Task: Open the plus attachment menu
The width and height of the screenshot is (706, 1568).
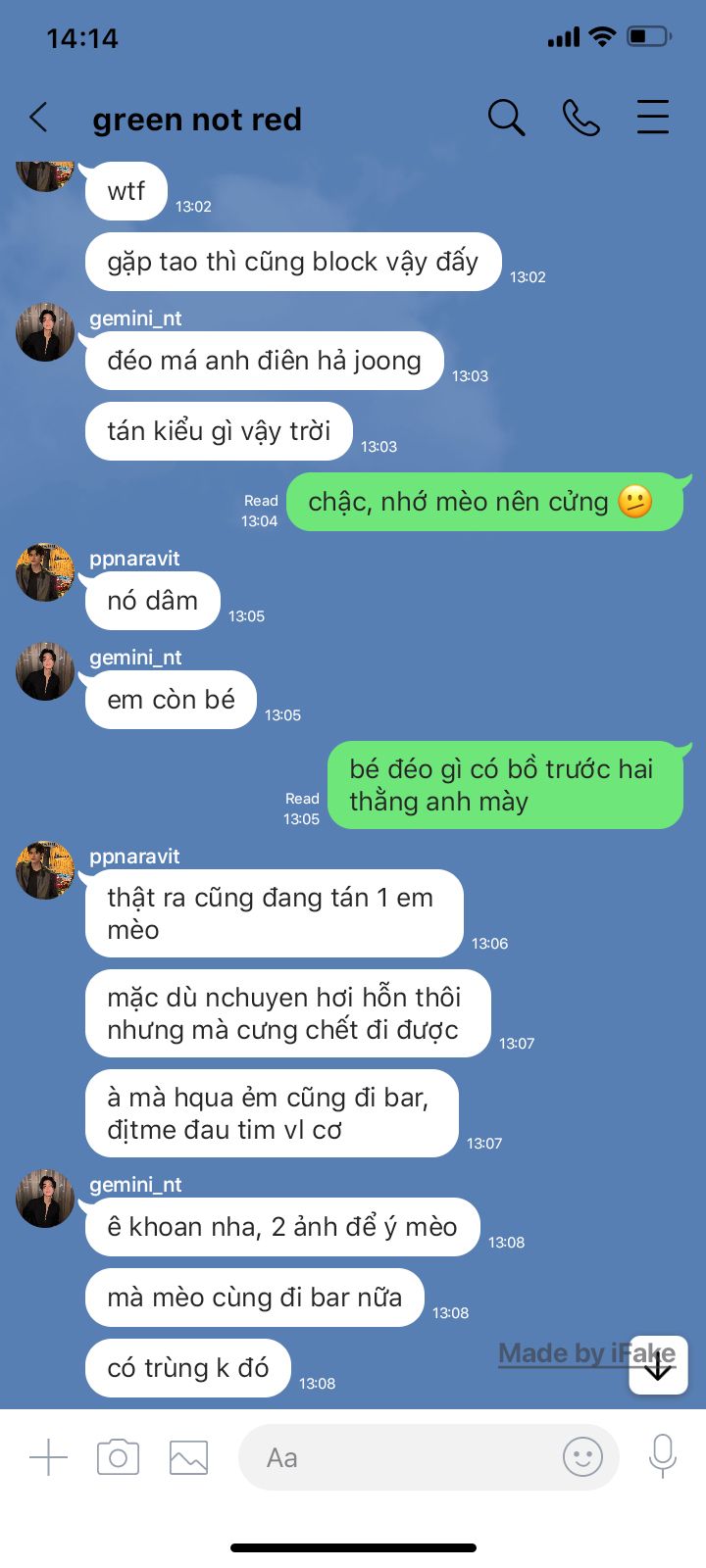Action: coord(48,1457)
